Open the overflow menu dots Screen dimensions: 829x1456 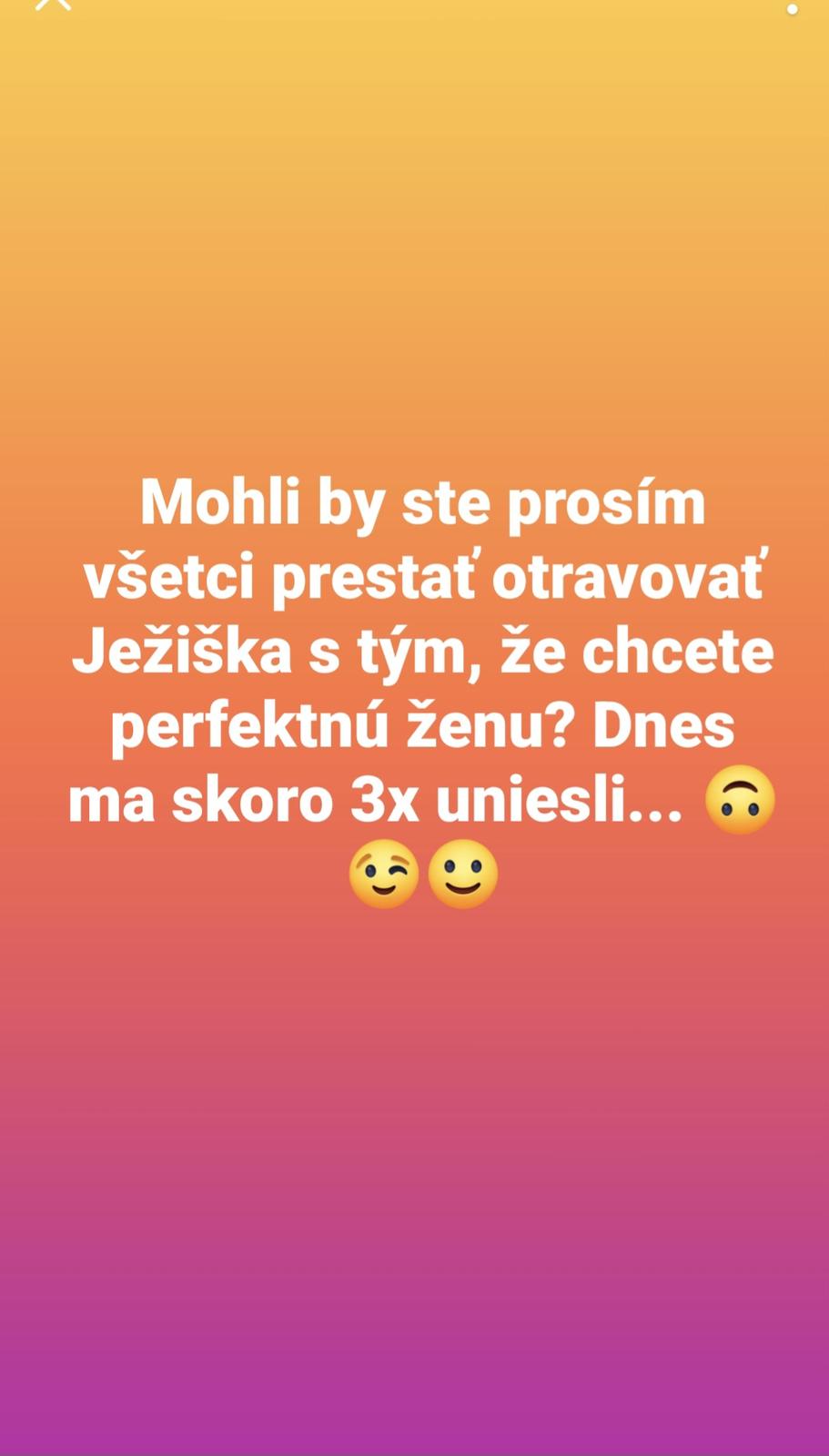tap(792, 7)
